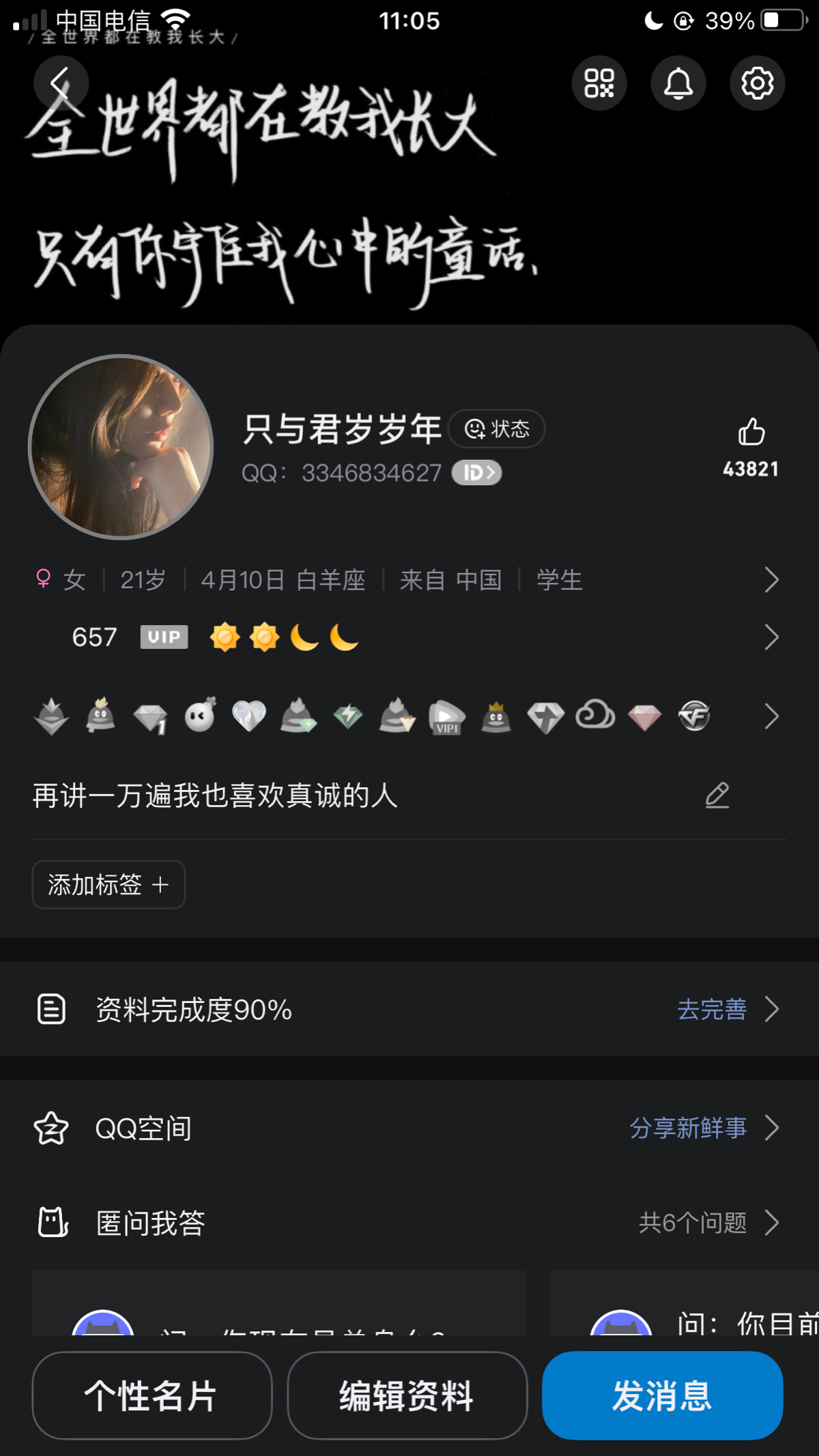
Task: Expand the medals and badges row
Action: point(771,716)
